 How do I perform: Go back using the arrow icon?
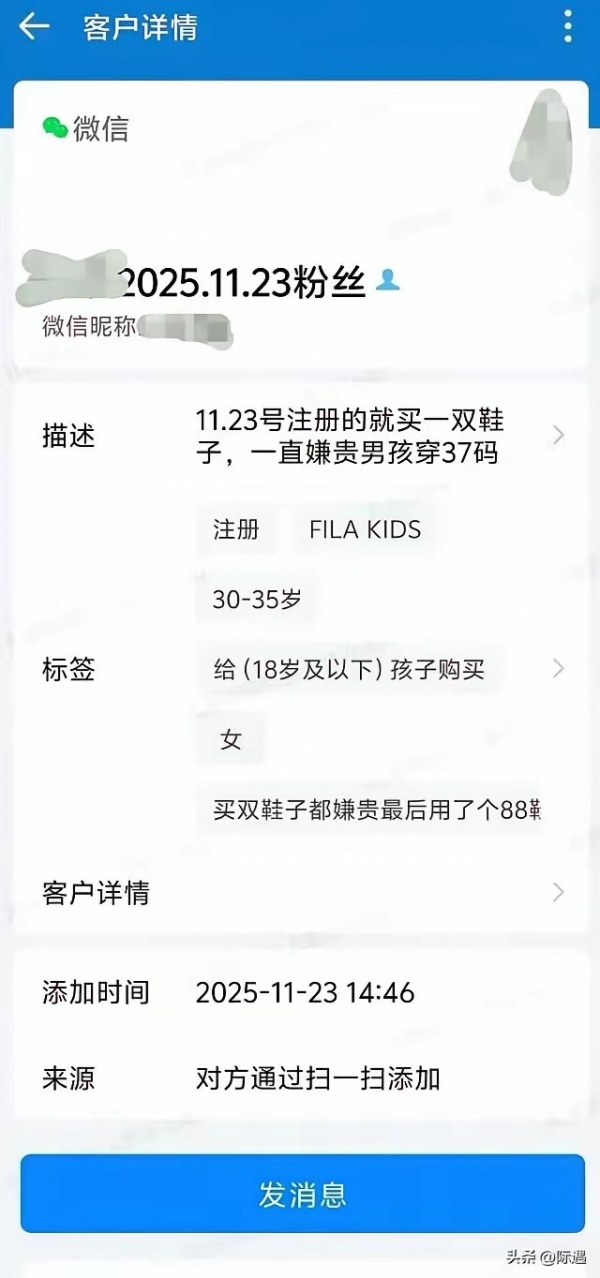point(34,27)
